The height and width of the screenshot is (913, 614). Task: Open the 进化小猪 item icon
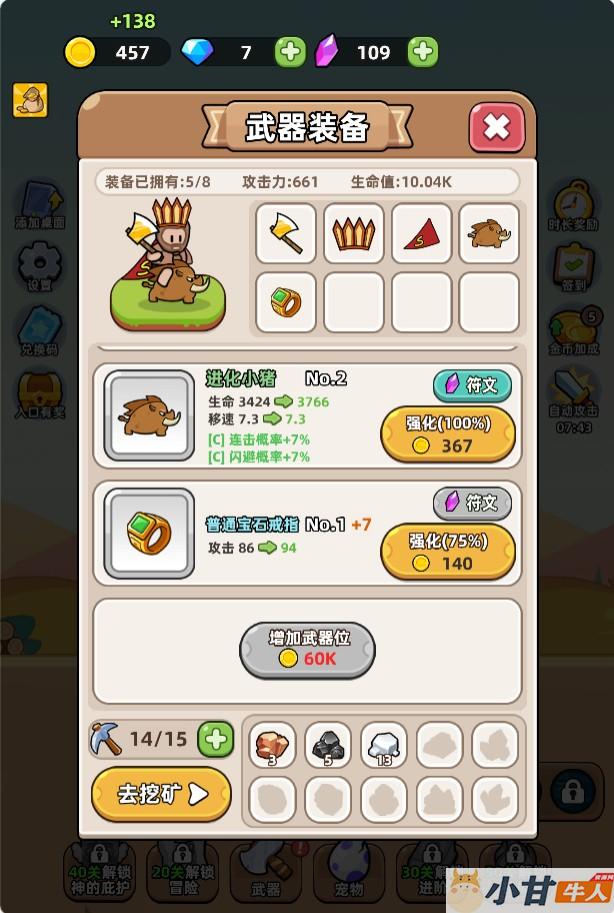pos(149,416)
